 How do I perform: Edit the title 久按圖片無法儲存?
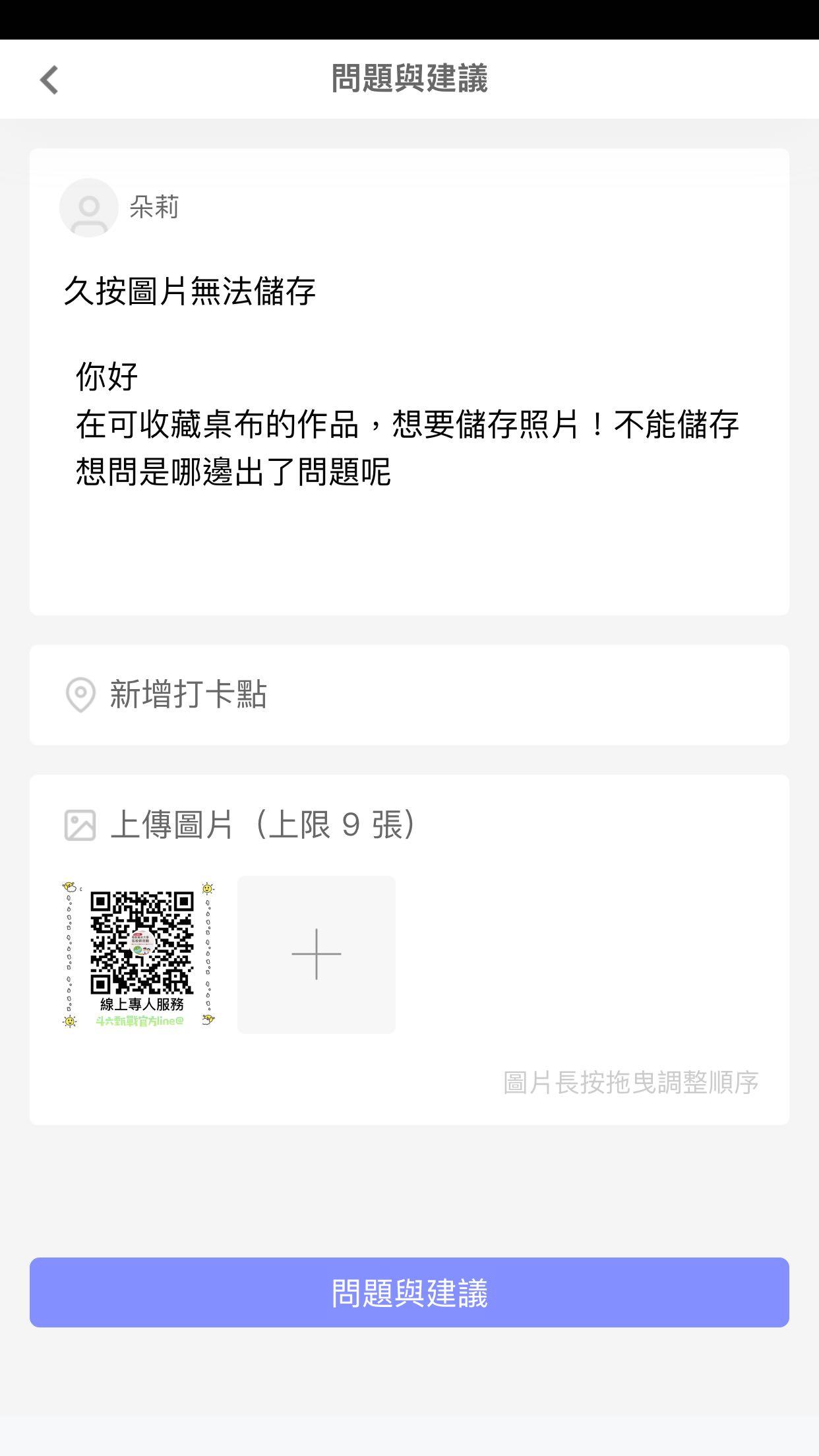tap(190, 291)
